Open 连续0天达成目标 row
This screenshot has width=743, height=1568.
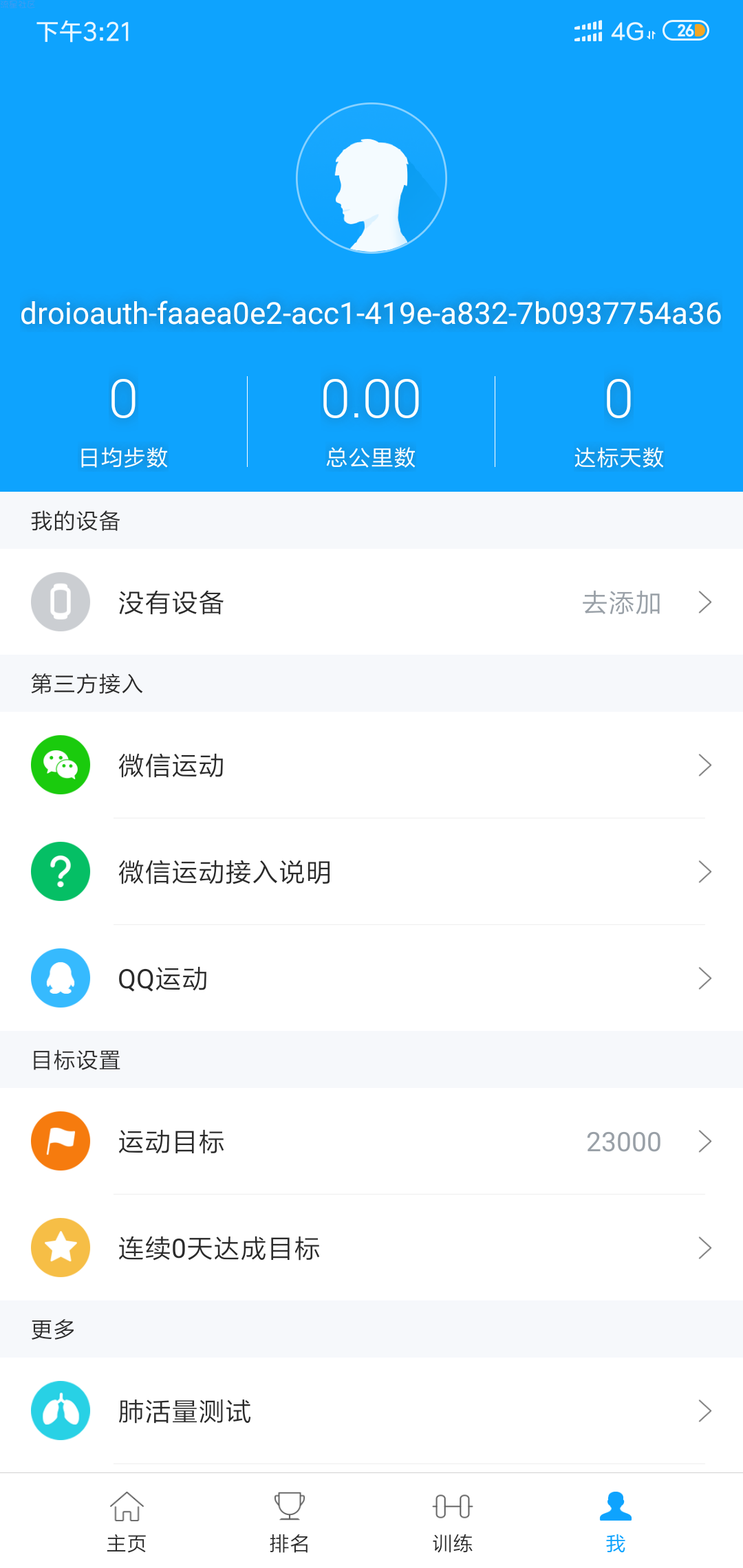pyautogui.click(x=371, y=1248)
